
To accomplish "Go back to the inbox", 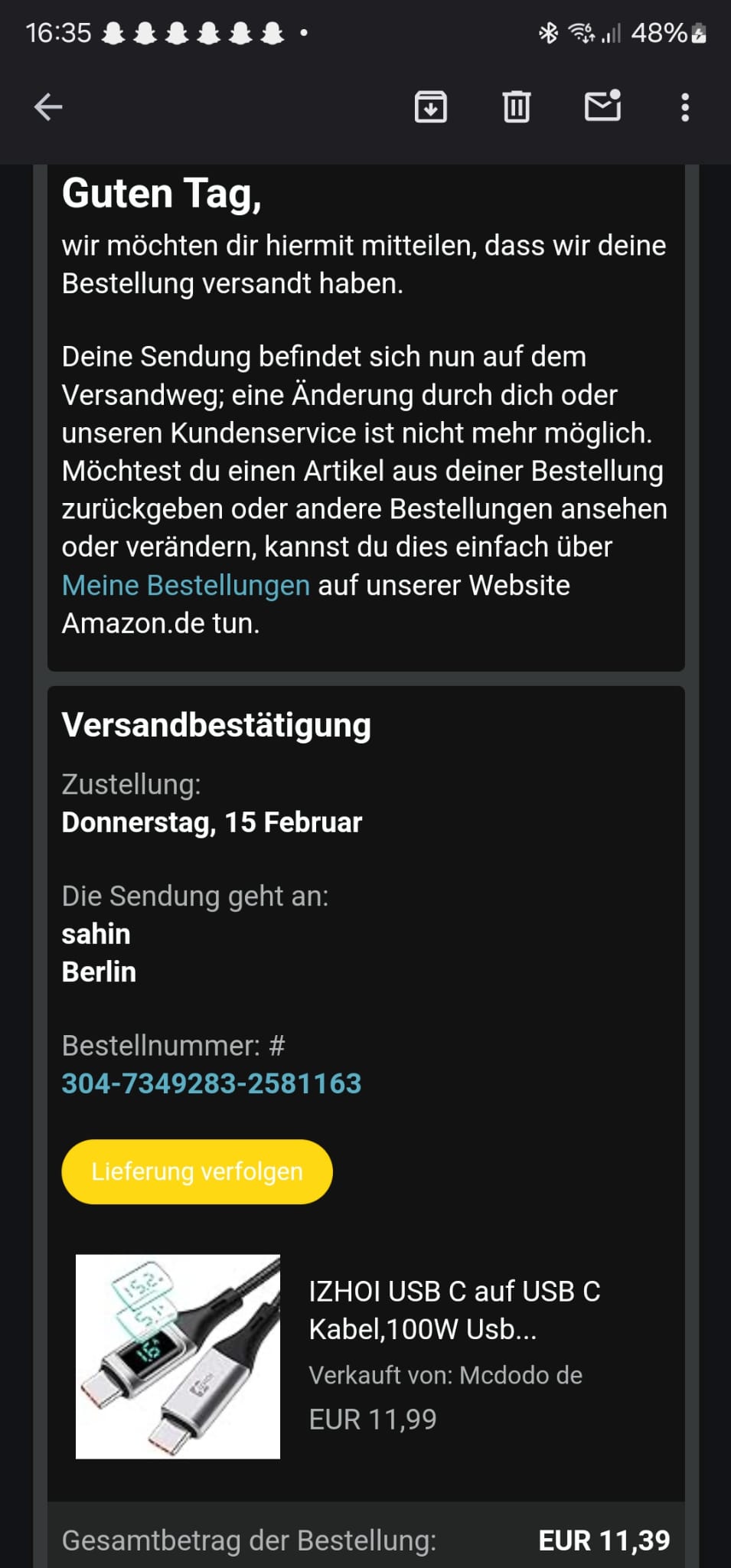I will (x=48, y=107).
